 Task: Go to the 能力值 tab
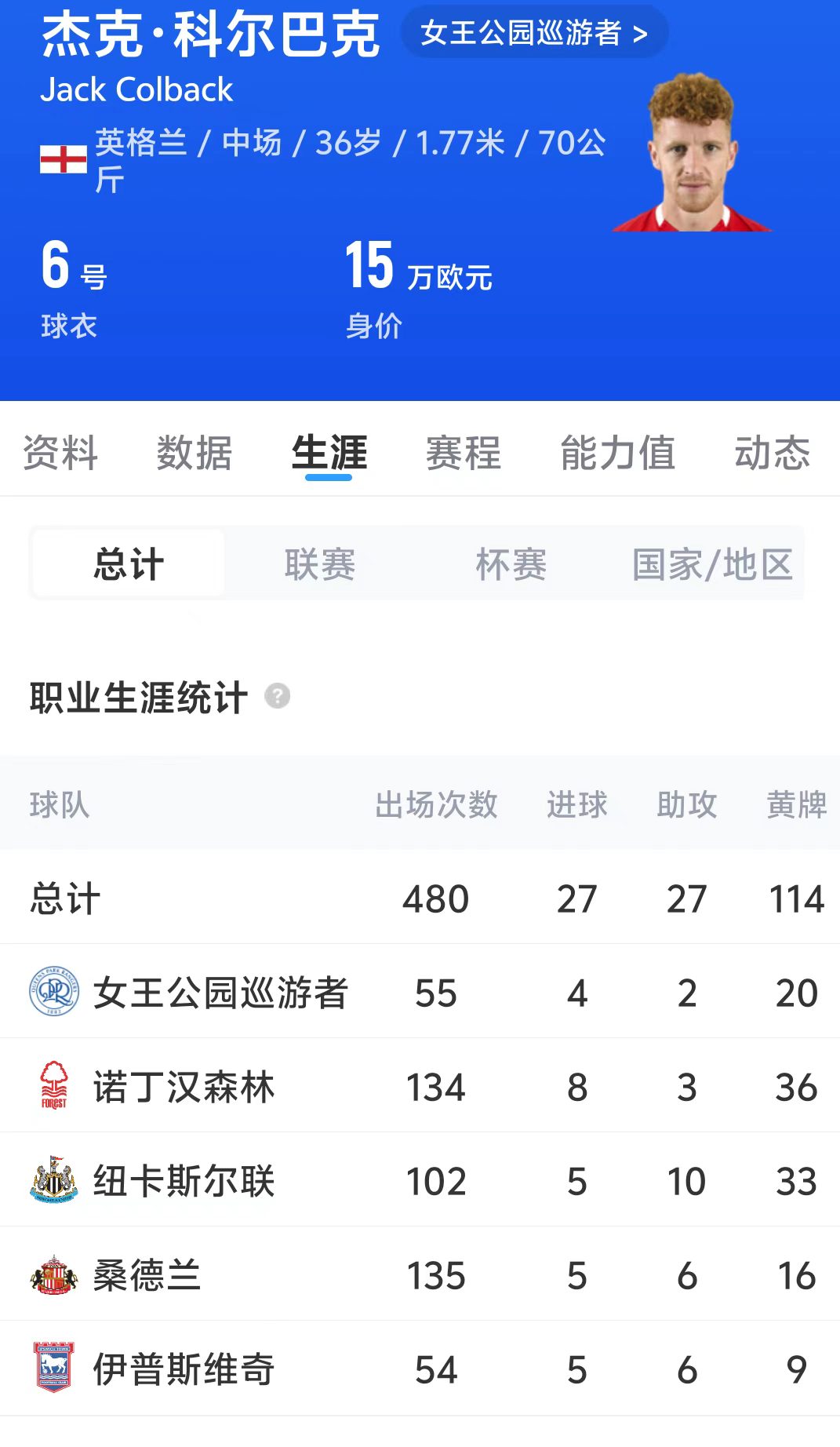(x=617, y=453)
